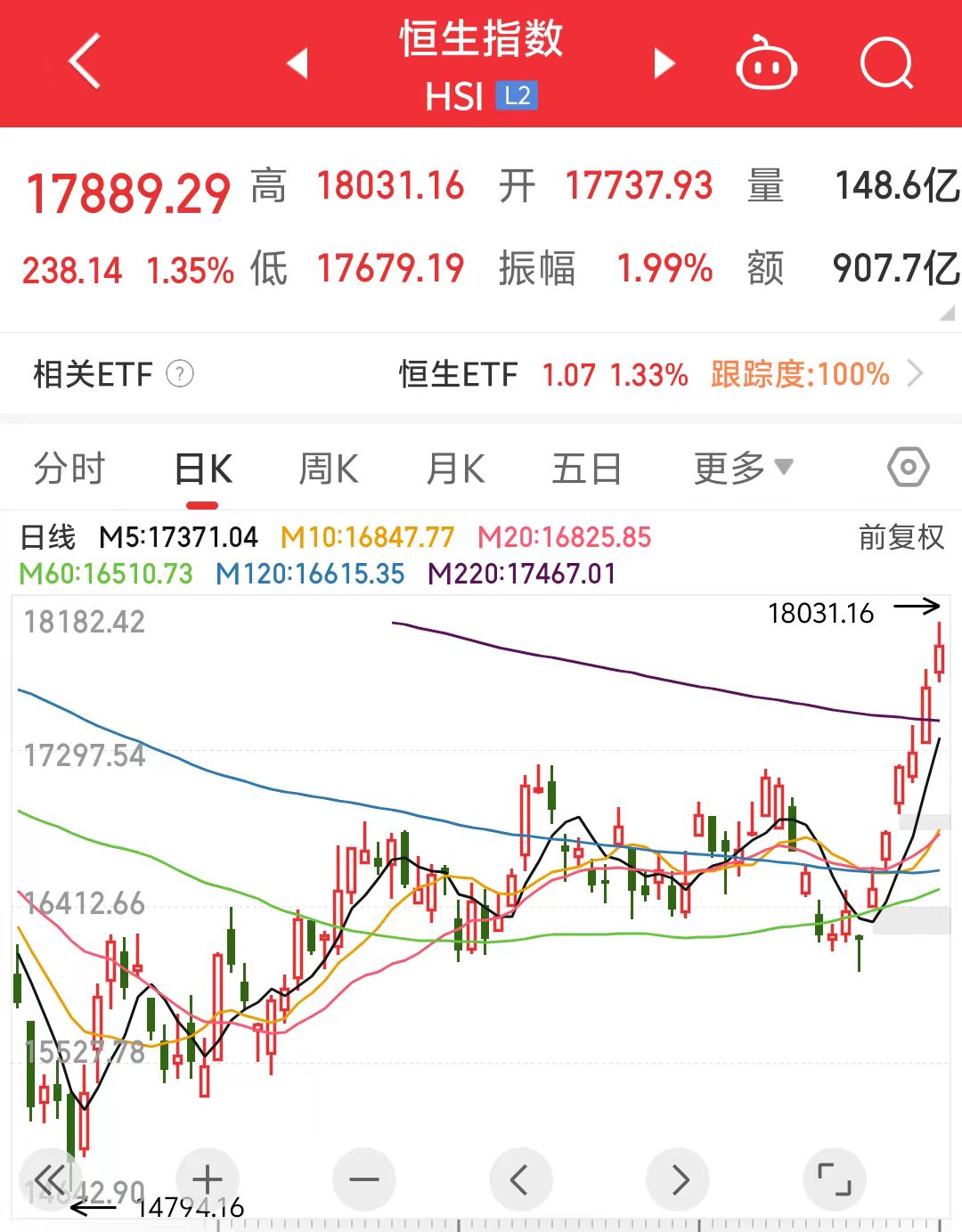Switch to the next stock with right triangle
Screen dimensions: 962x1232
(664, 63)
